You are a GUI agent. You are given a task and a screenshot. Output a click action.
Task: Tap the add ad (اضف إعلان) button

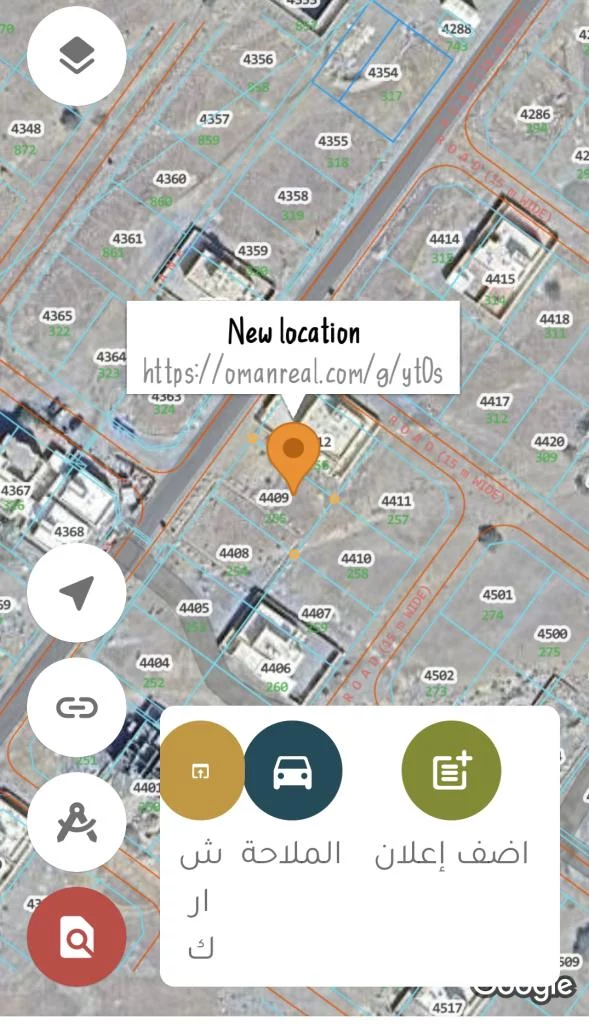[x=451, y=771]
